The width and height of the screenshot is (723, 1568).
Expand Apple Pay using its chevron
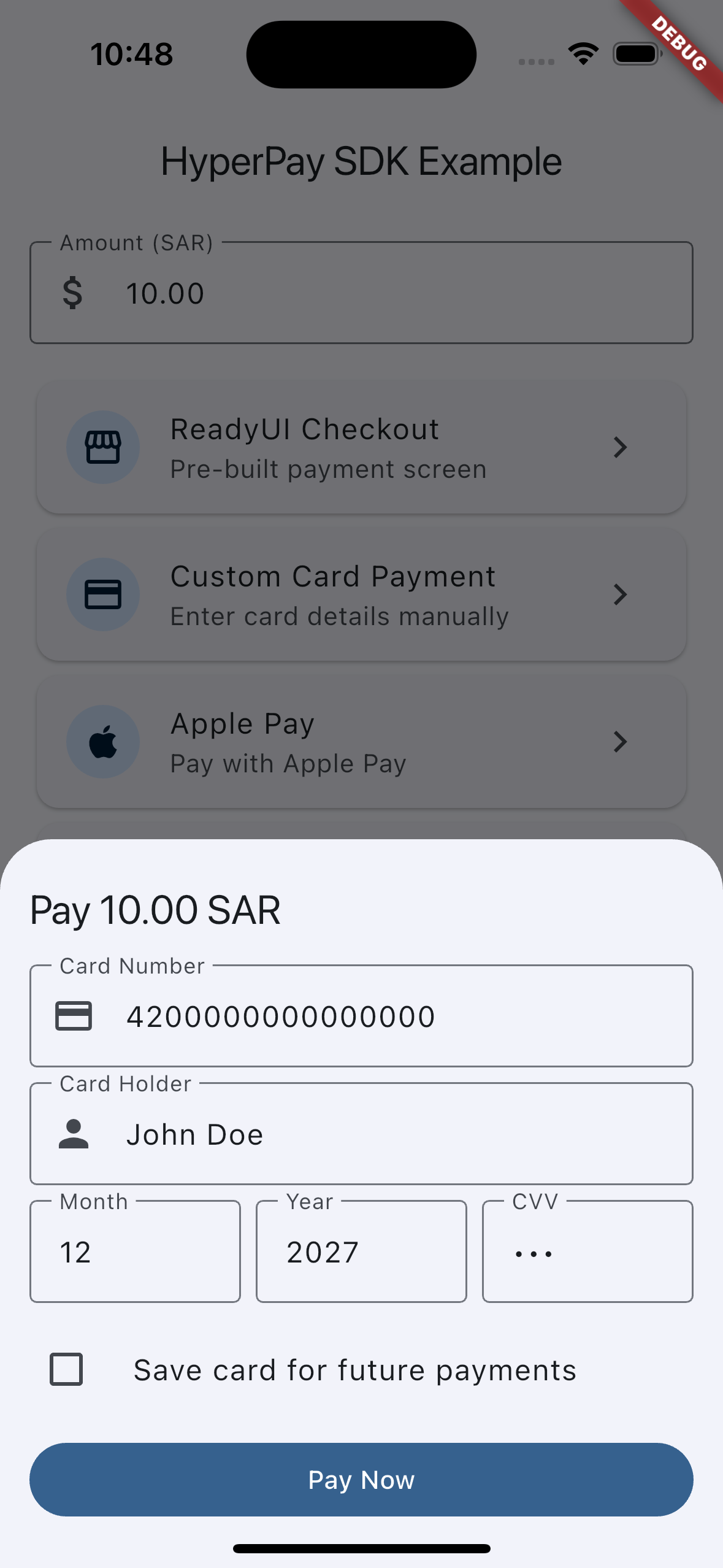click(620, 741)
